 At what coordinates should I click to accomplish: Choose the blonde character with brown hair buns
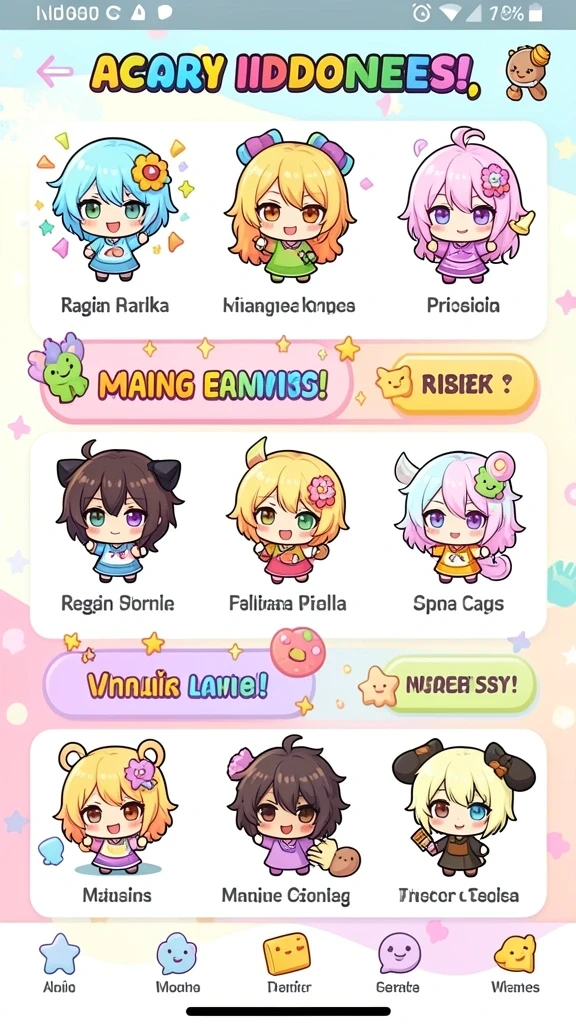(x=459, y=823)
